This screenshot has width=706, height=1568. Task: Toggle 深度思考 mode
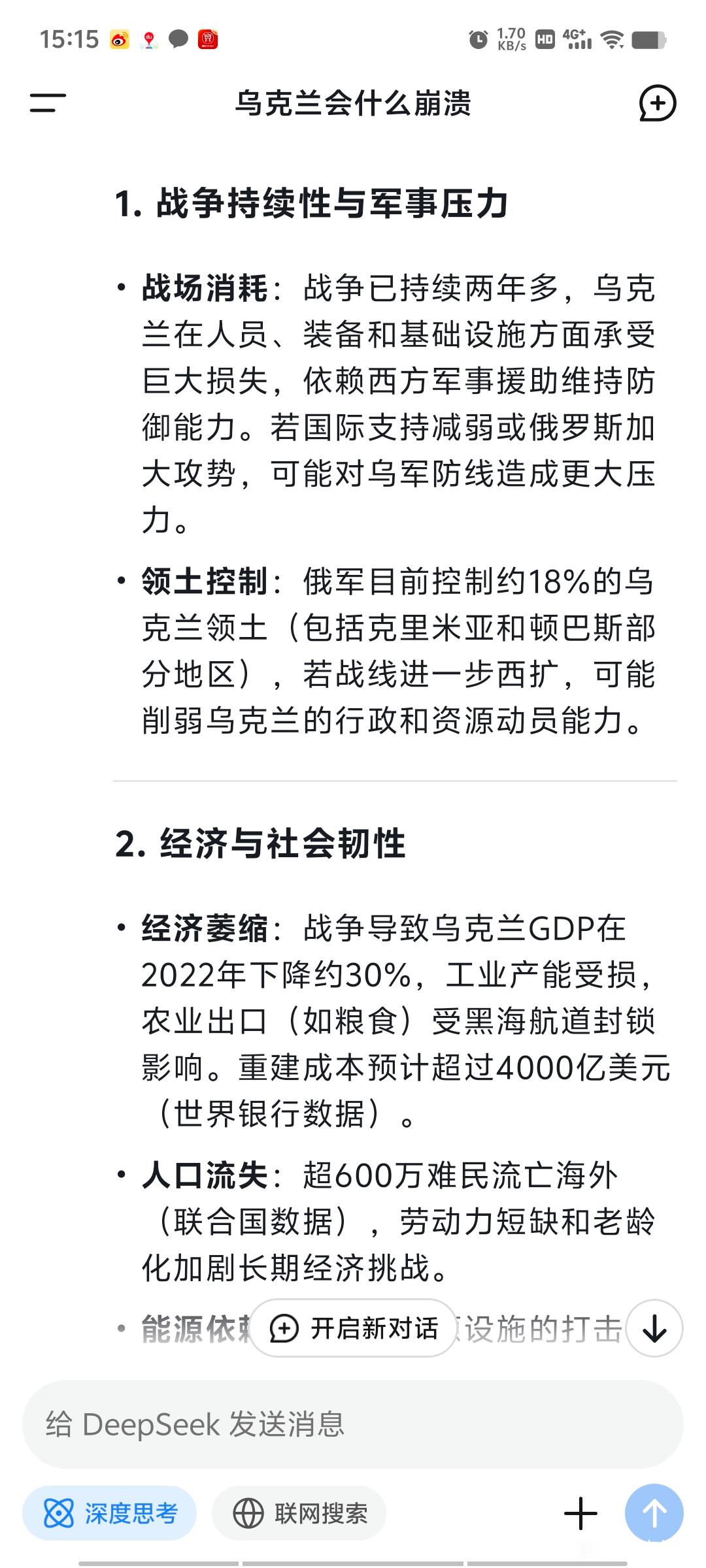coord(110,1513)
